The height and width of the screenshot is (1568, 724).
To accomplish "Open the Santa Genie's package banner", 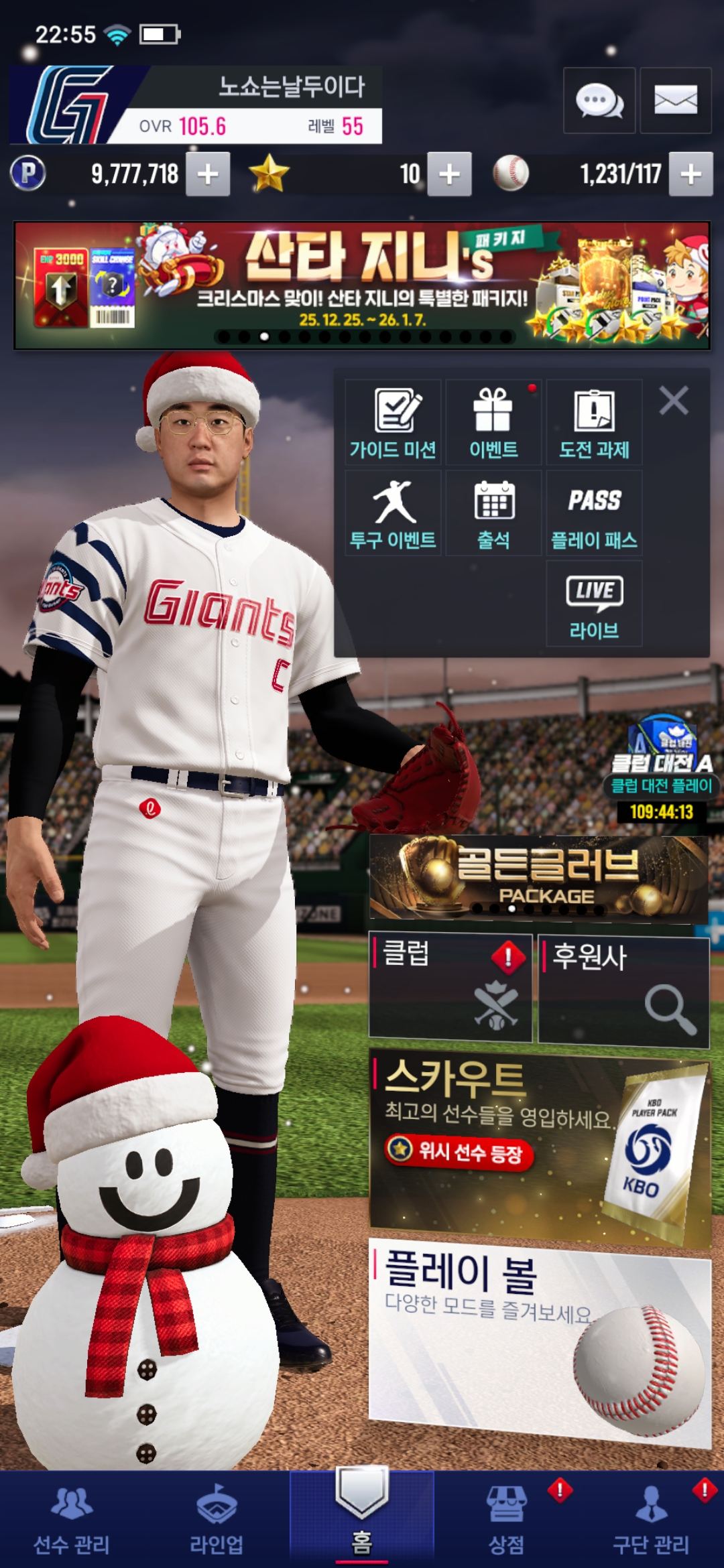I will click(362, 285).
